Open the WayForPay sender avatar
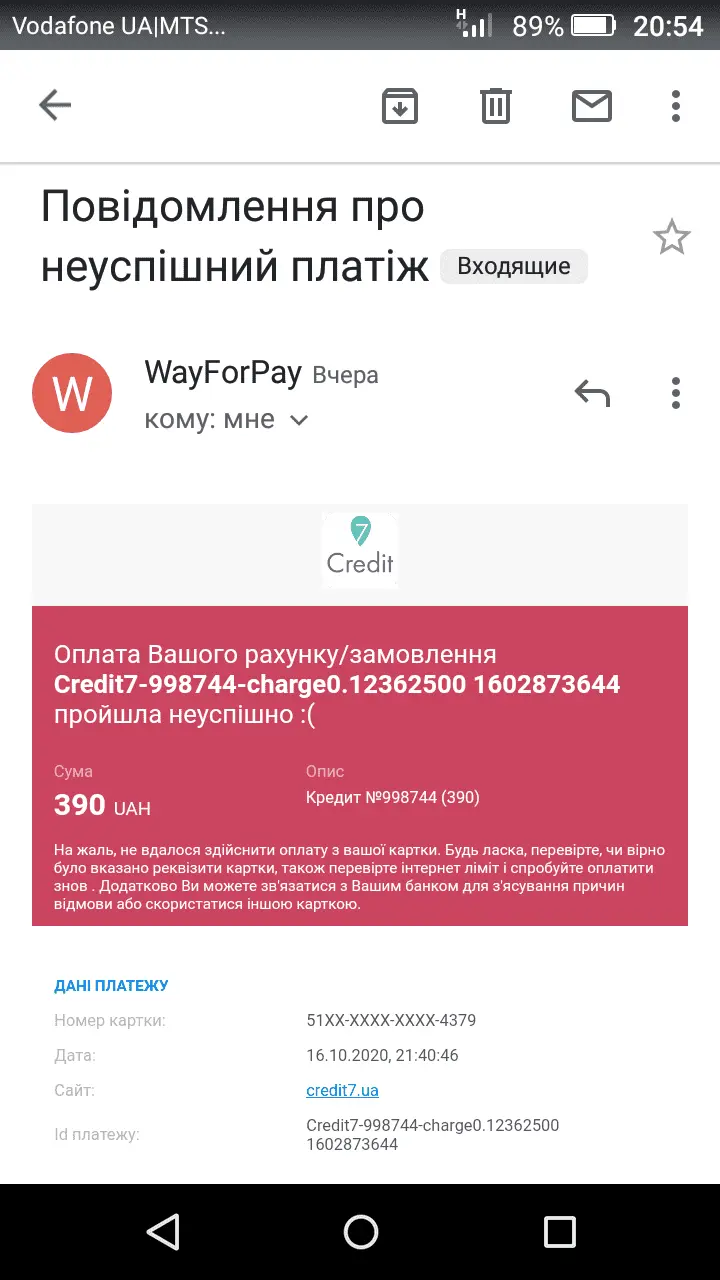Image resolution: width=720 pixels, height=1280 pixels. [72, 393]
